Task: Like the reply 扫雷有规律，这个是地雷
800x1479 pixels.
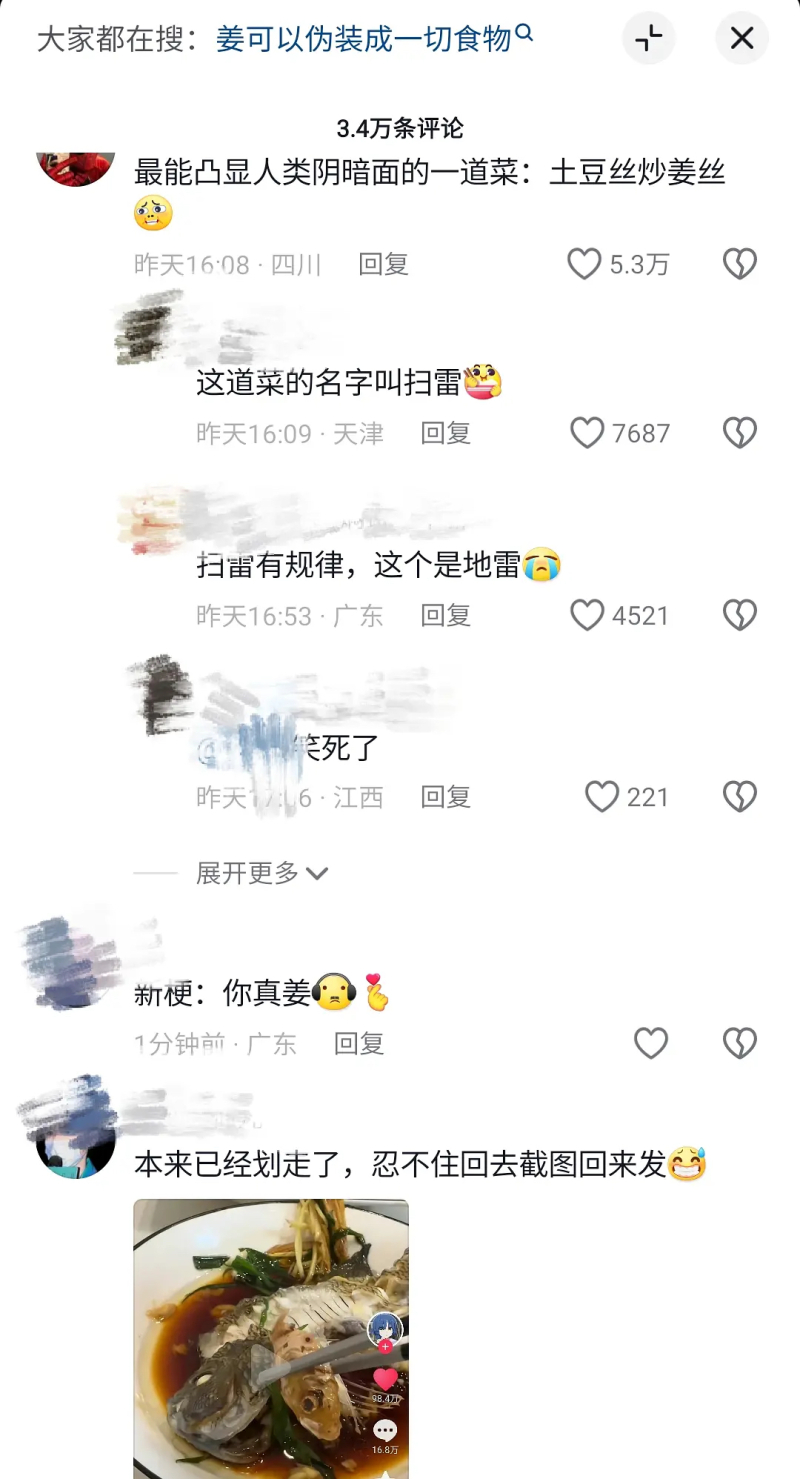Action: coord(587,615)
